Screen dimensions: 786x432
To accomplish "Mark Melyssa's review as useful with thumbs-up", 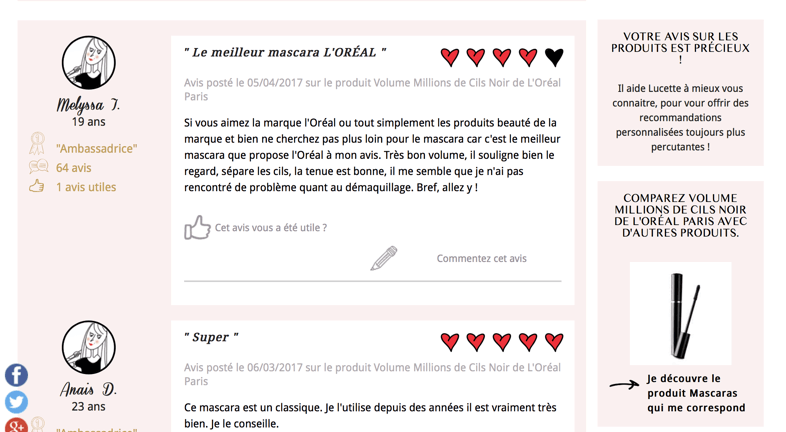I will 197,228.
